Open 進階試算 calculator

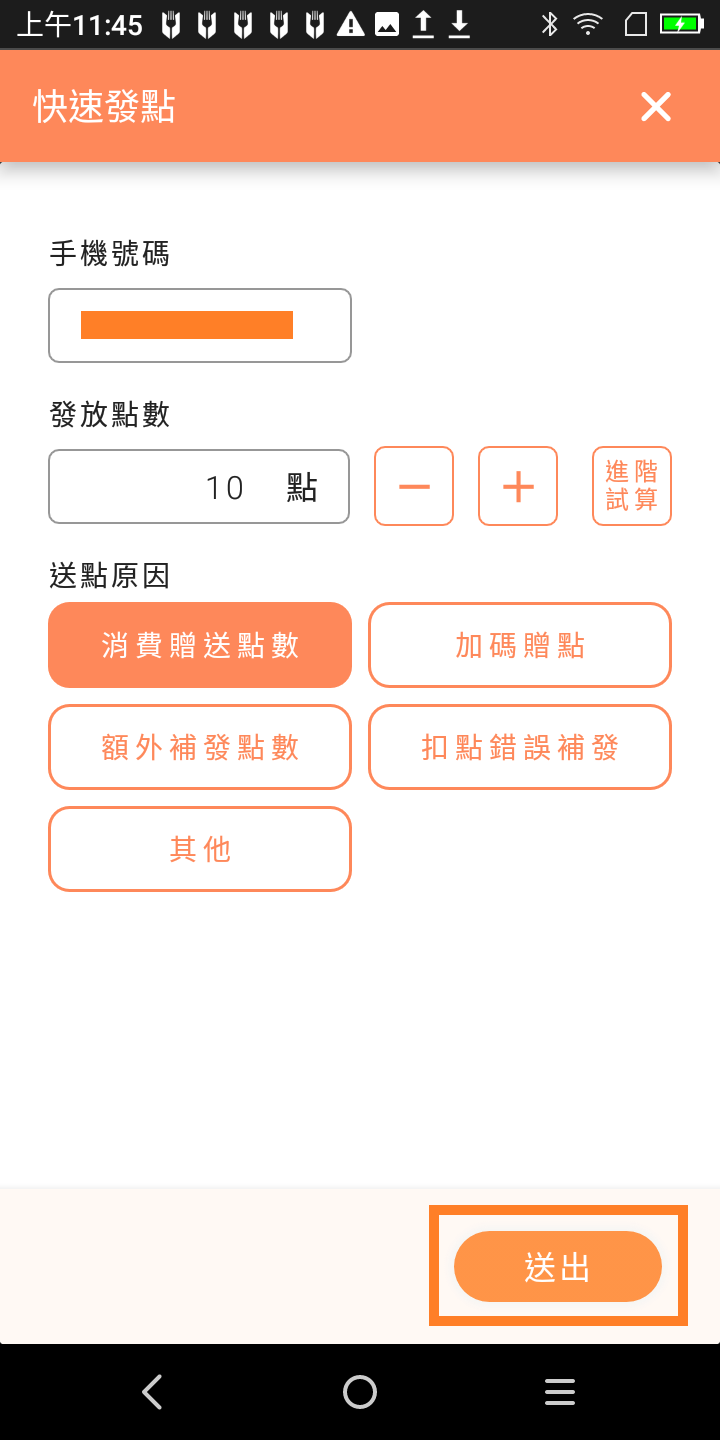point(632,487)
